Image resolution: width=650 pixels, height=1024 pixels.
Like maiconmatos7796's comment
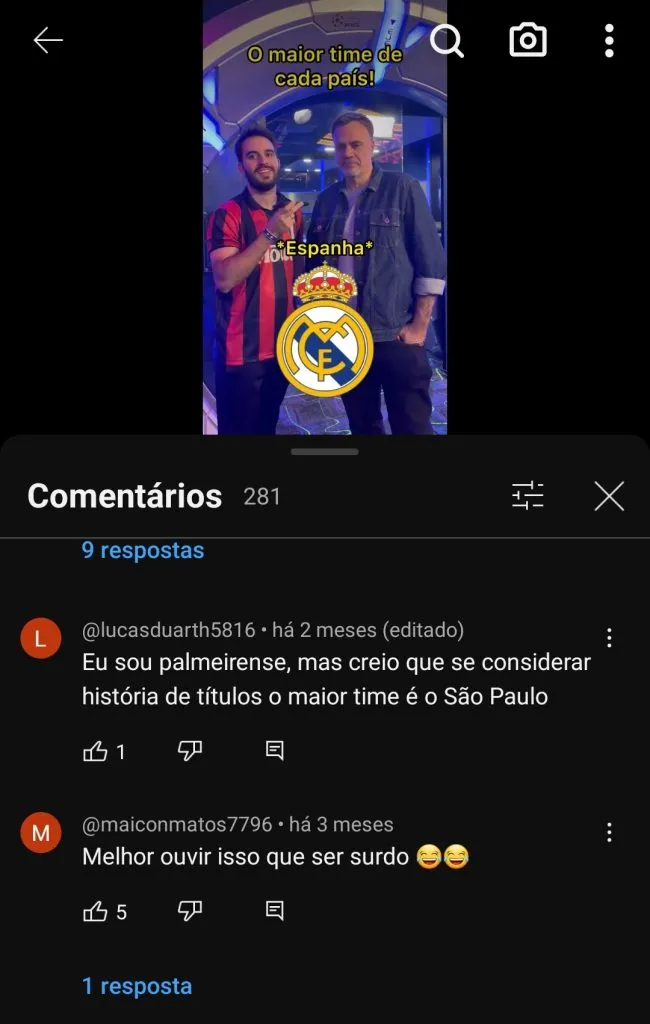tap(95, 911)
